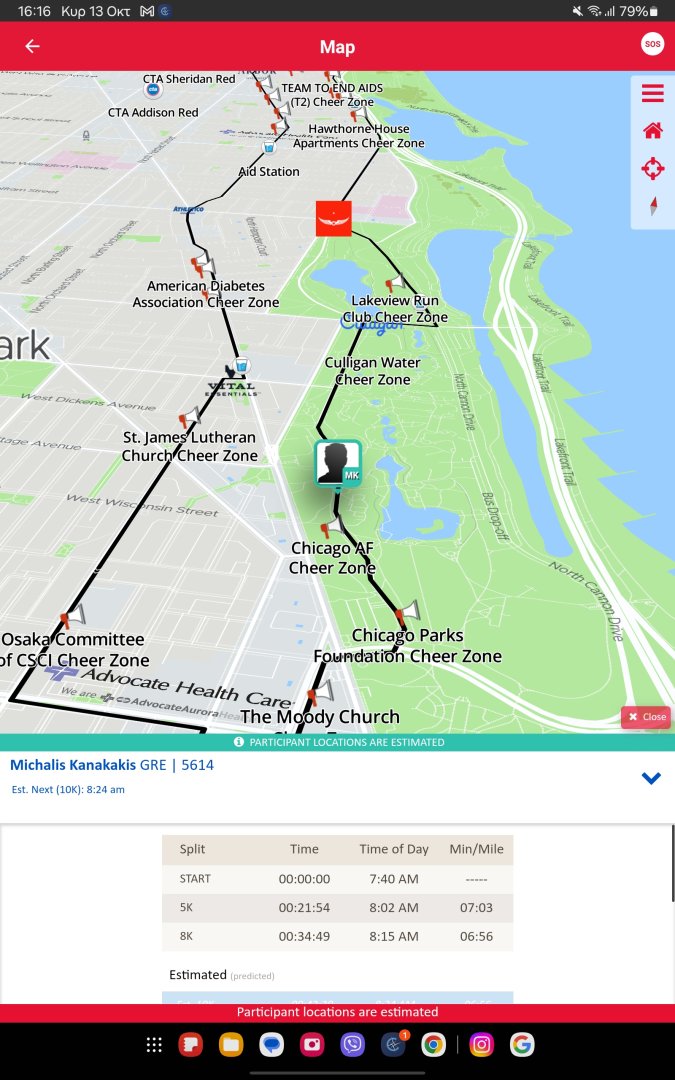Open the Aid Station marker
Image resolution: width=675 pixels, height=1080 pixels.
pos(268,149)
